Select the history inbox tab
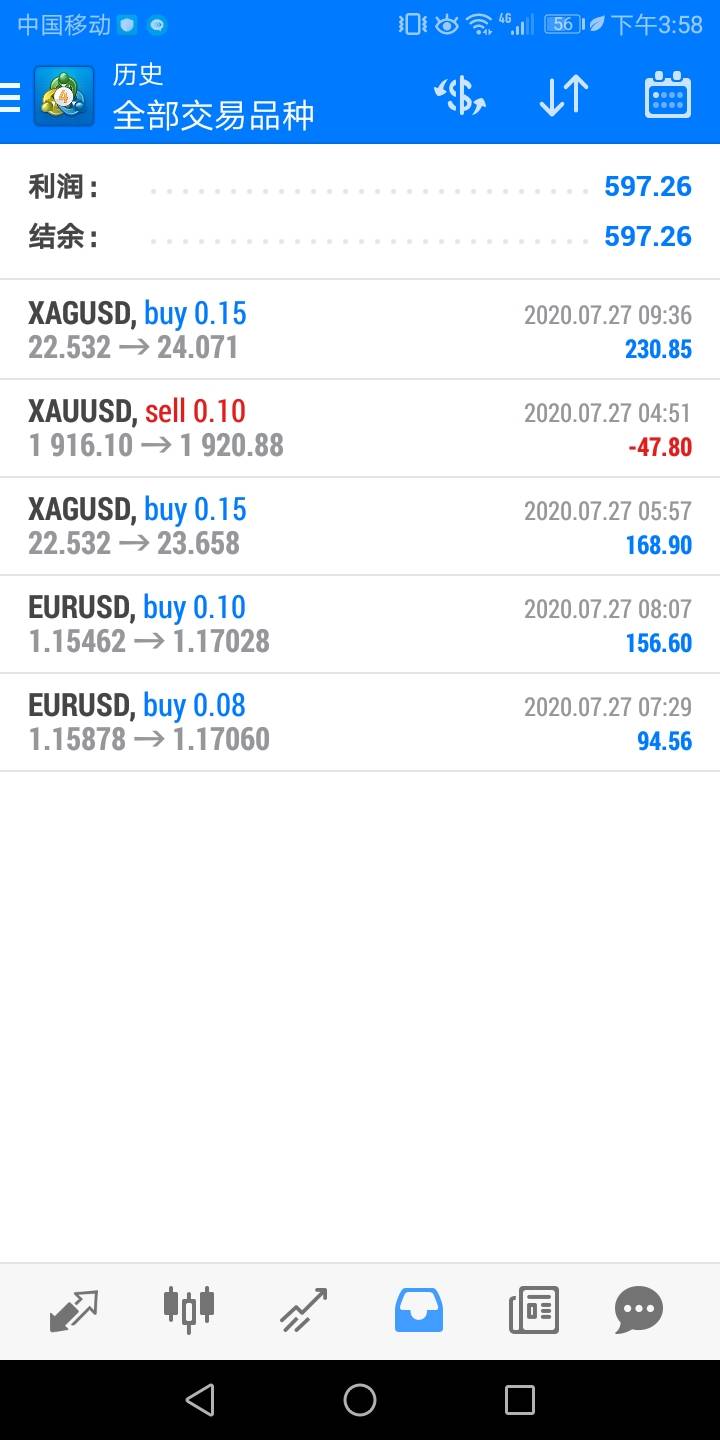The width and height of the screenshot is (720, 1440). [419, 1310]
